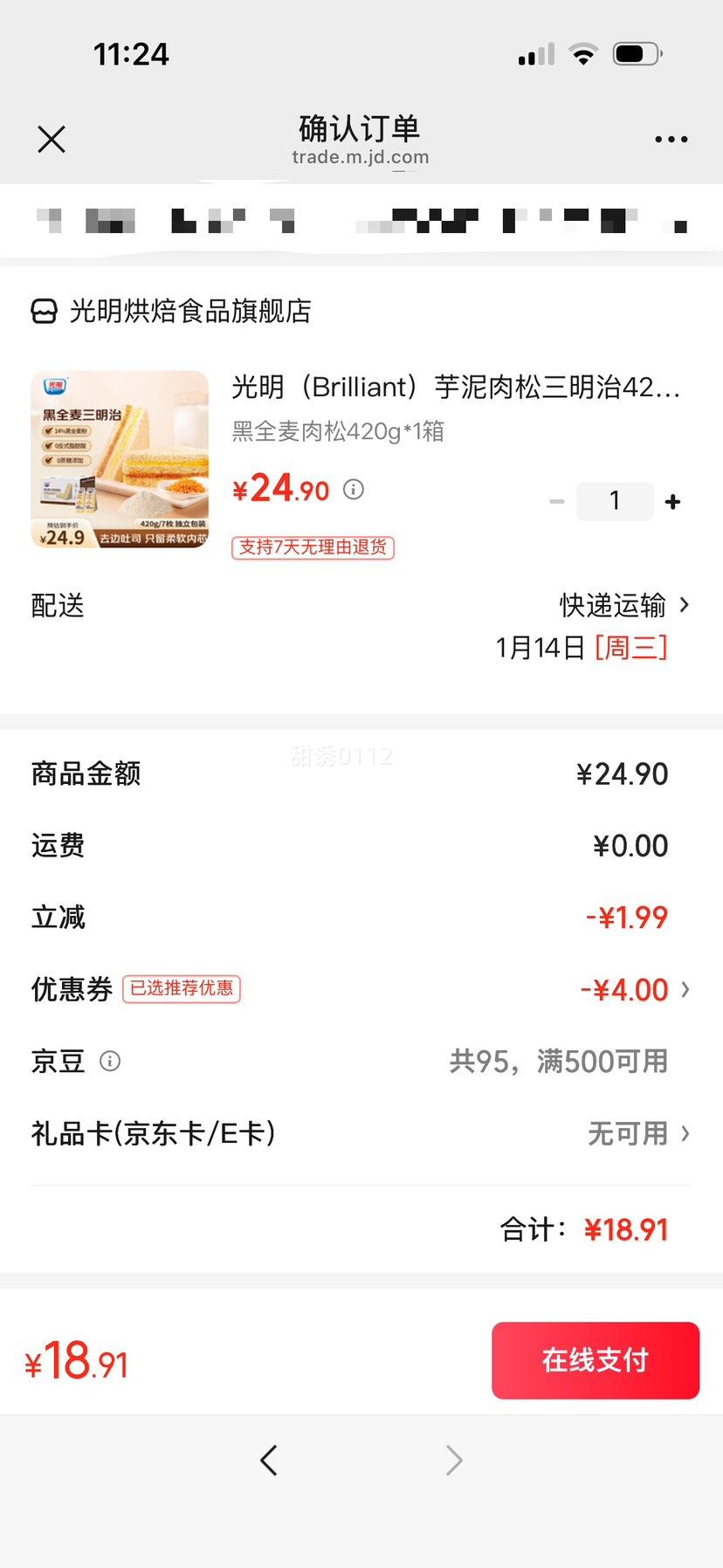Increase product quantity with plus
723x1568 pixels.
click(672, 502)
